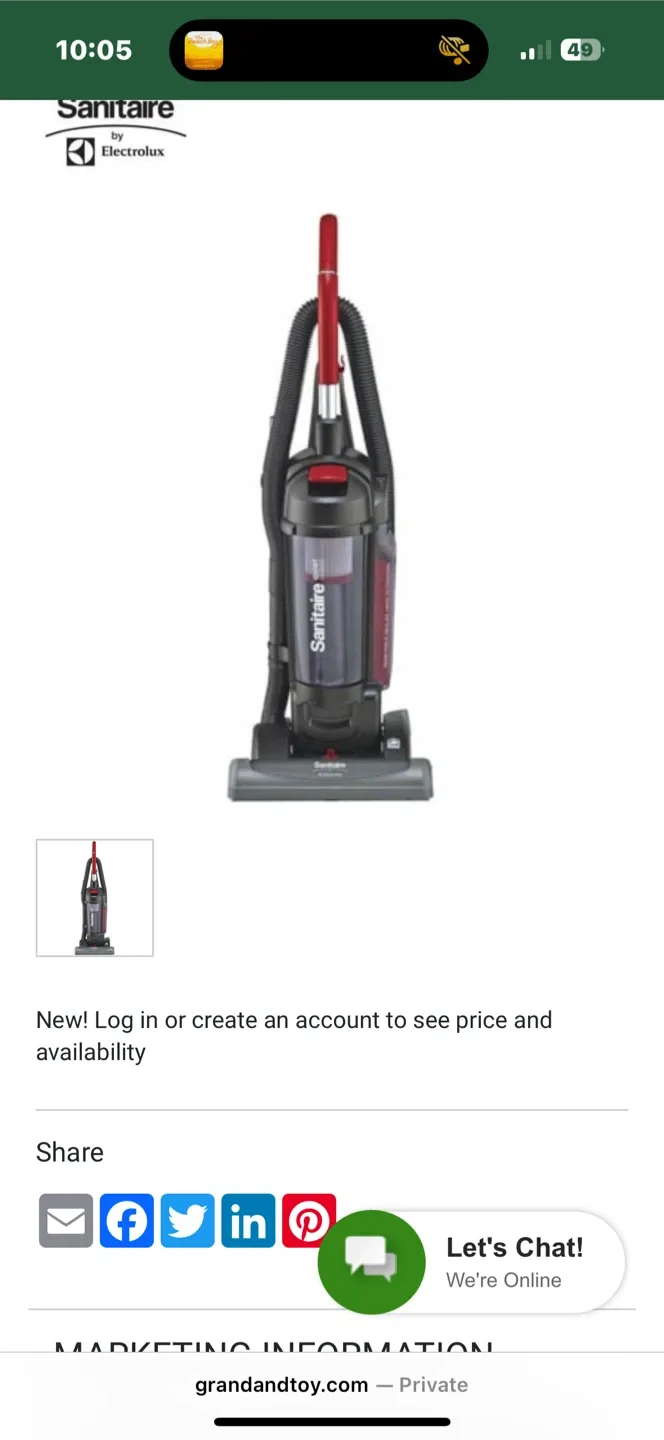Tap the grandandtoy.com address bar

pyautogui.click(x=331, y=1385)
